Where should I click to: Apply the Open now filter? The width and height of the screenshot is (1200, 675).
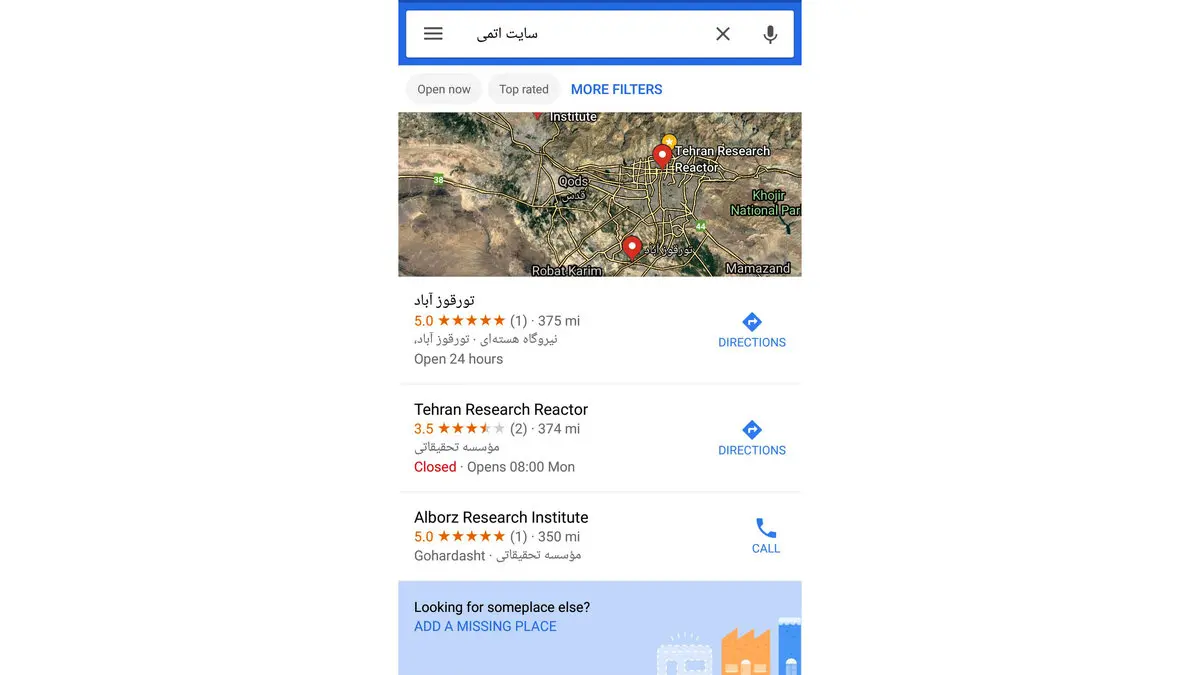click(444, 89)
